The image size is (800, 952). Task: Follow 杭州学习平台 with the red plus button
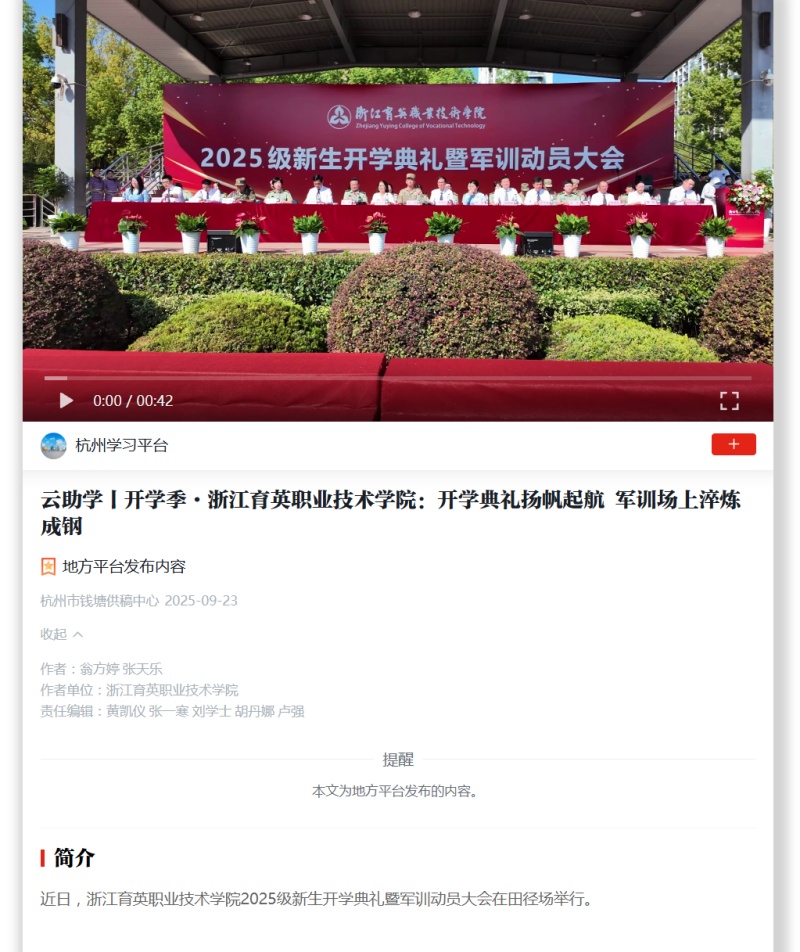pyautogui.click(x=733, y=445)
